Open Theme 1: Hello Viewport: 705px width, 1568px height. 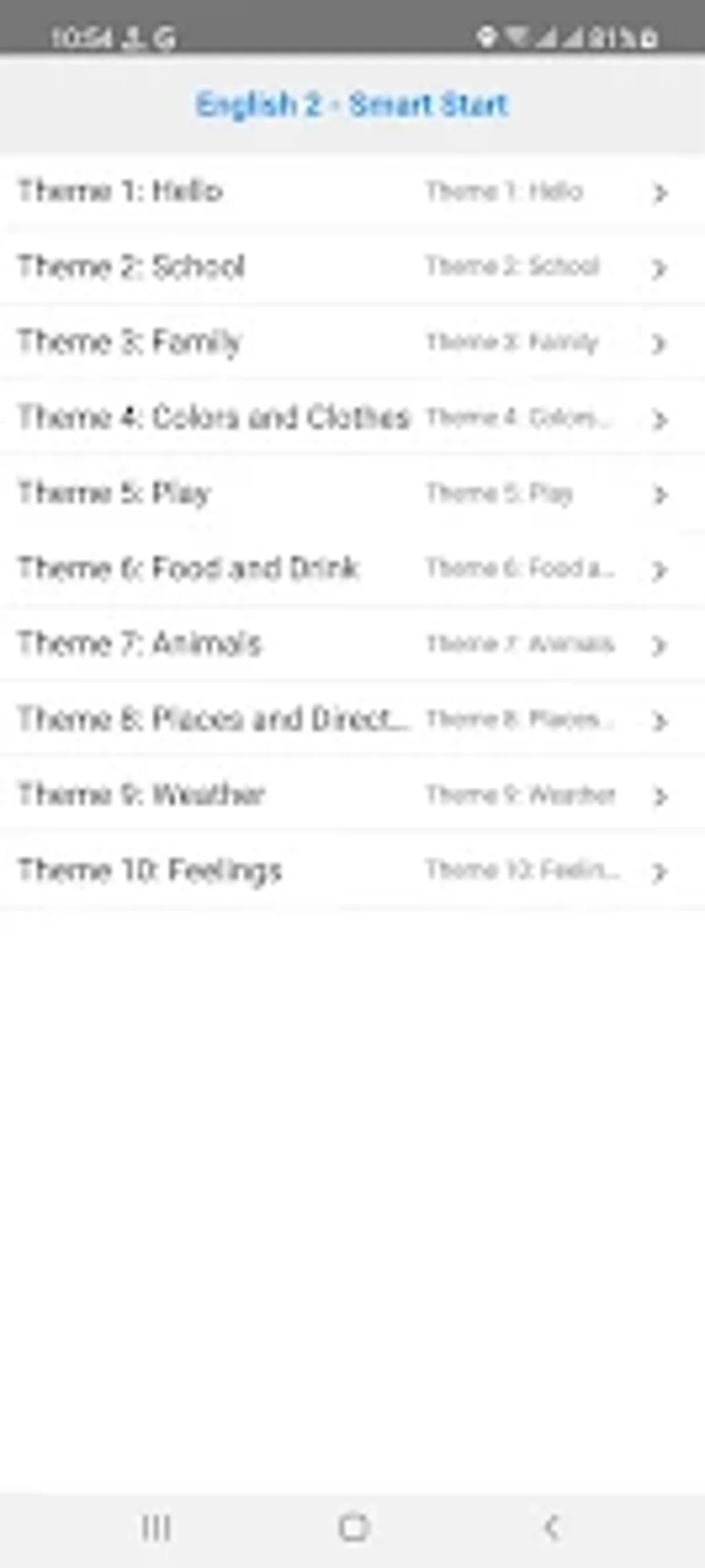point(352,191)
